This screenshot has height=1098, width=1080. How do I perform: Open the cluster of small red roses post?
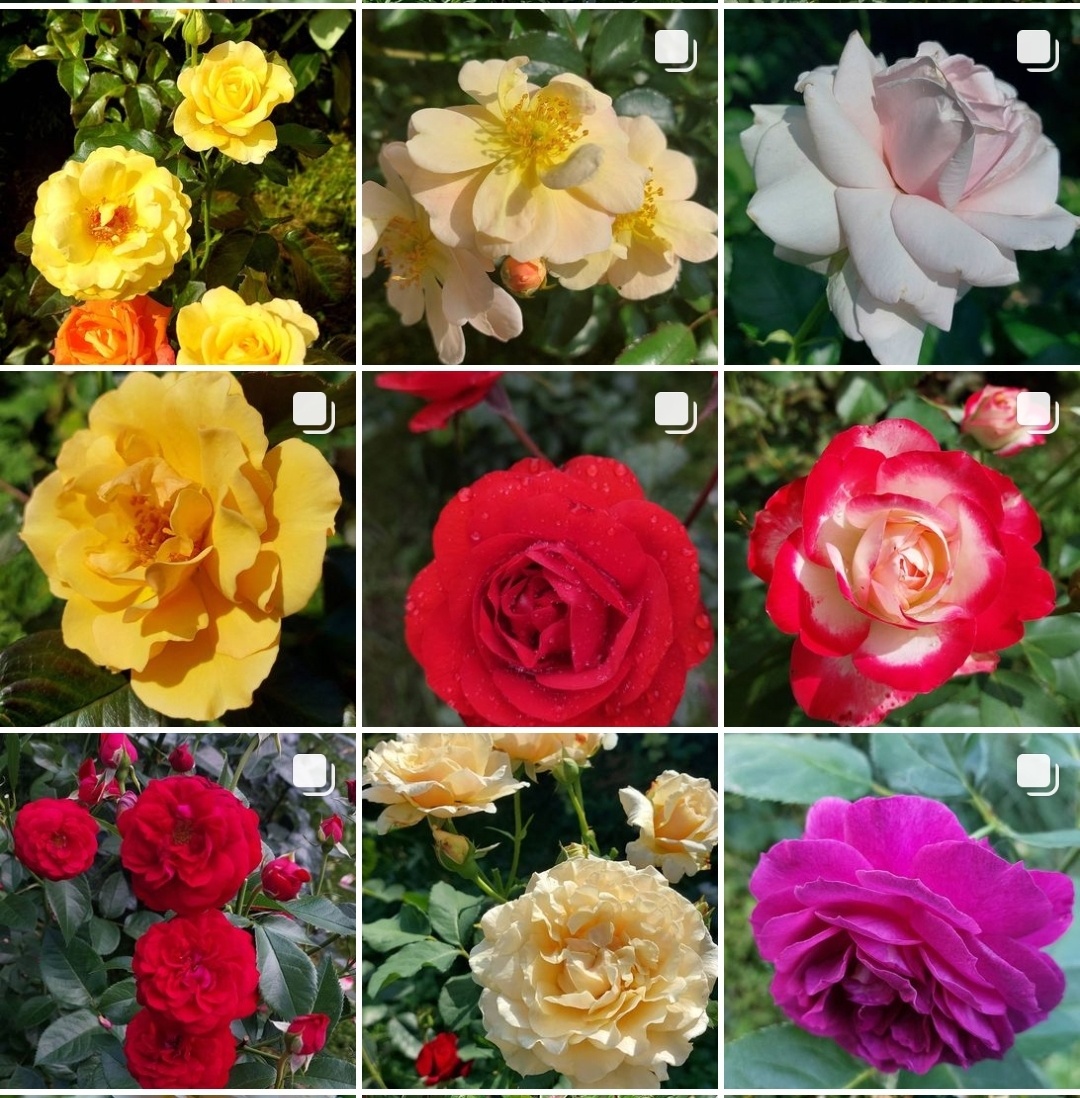point(177,910)
